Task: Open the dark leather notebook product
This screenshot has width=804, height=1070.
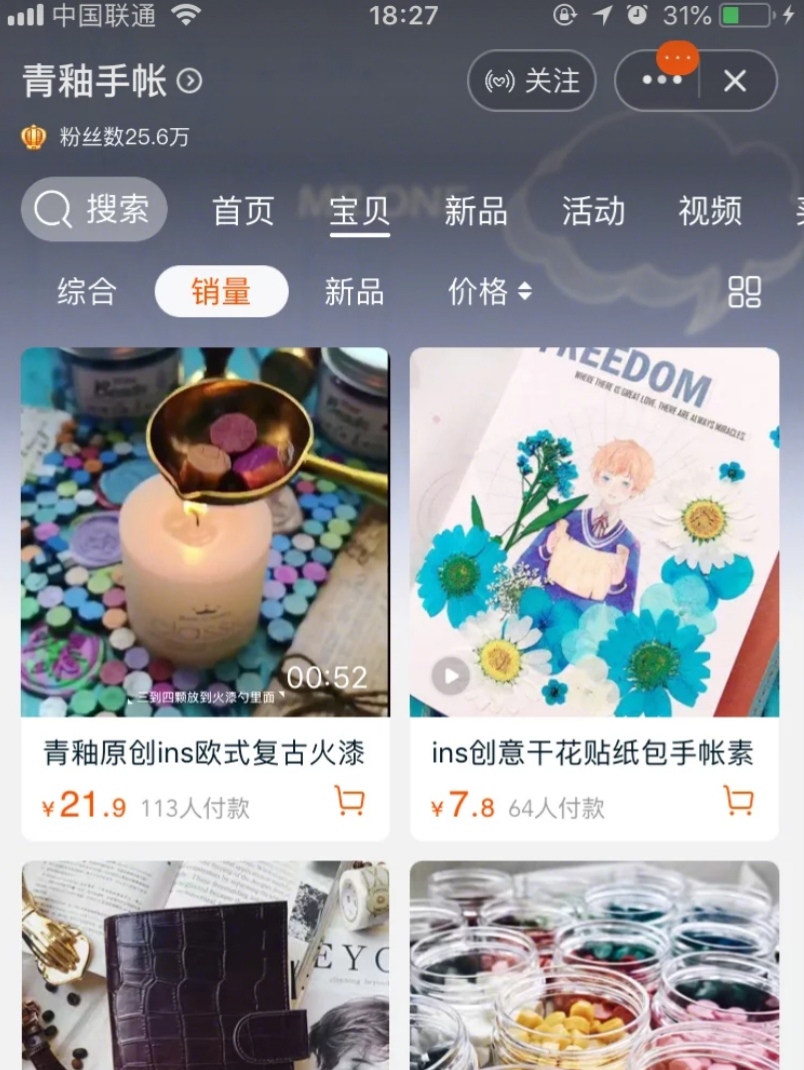Action: [205, 965]
